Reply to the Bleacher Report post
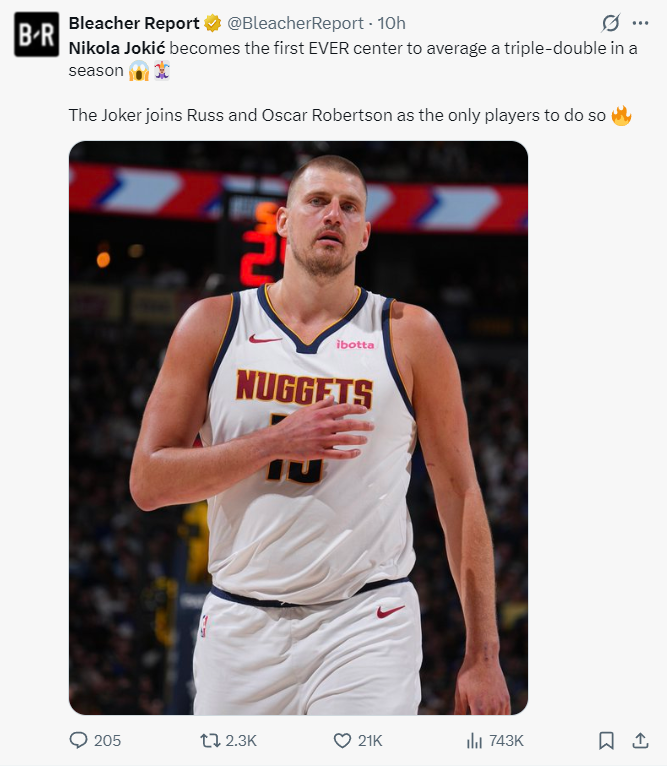 79,740
